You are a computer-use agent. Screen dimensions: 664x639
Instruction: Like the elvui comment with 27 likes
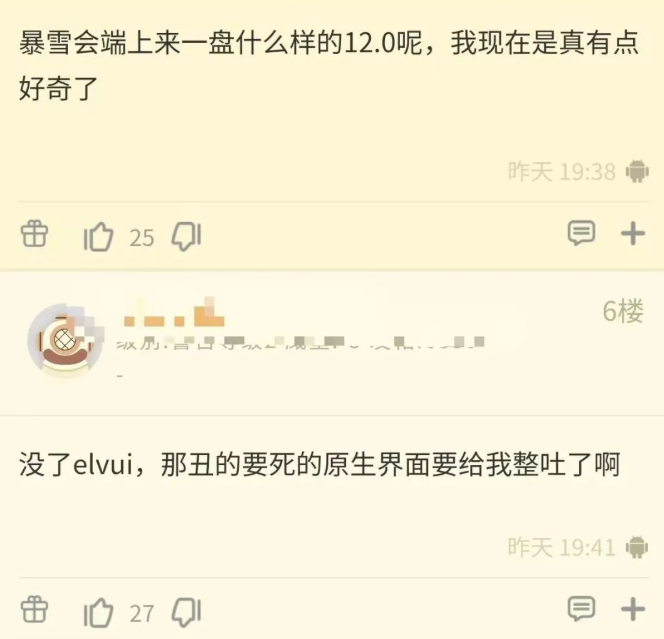[x=98, y=611]
